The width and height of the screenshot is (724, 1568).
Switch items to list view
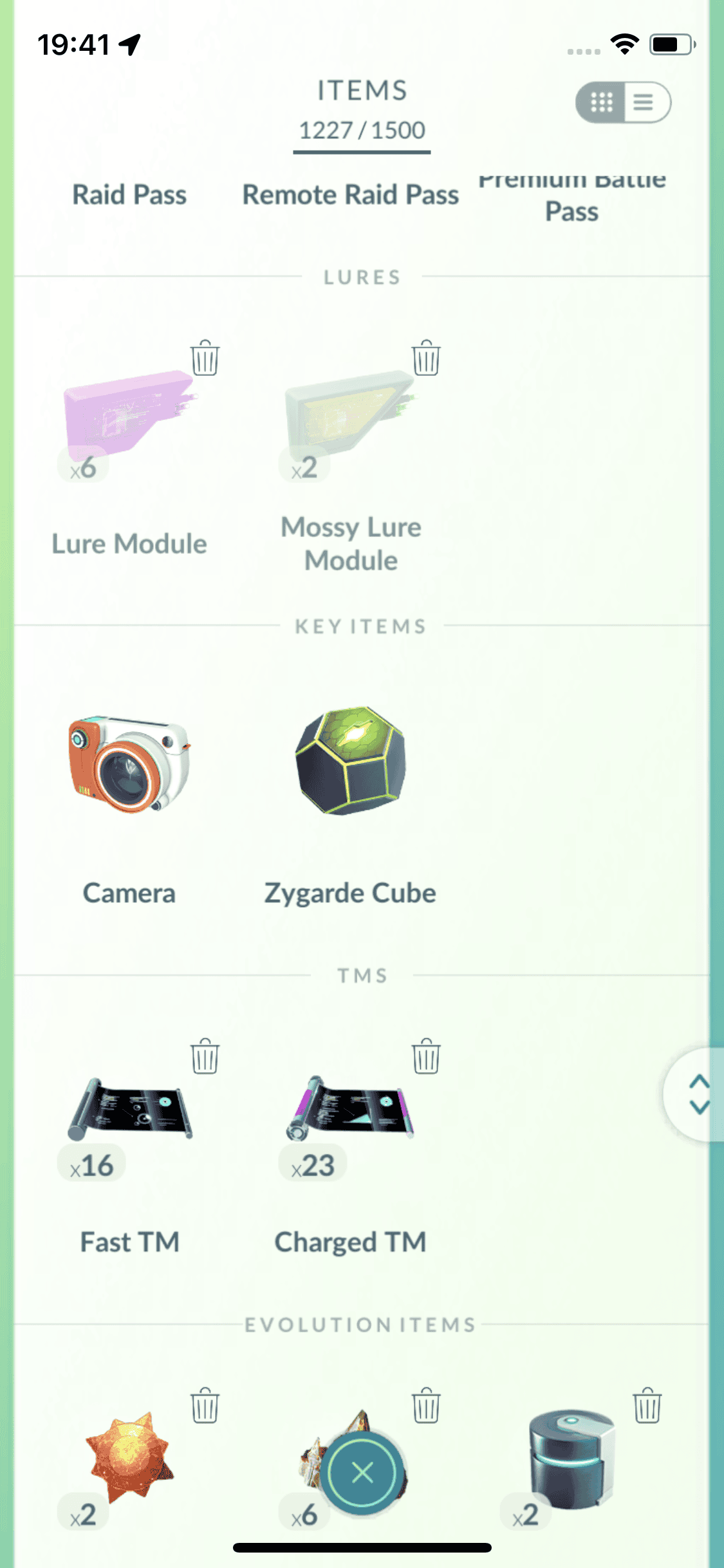(x=645, y=102)
